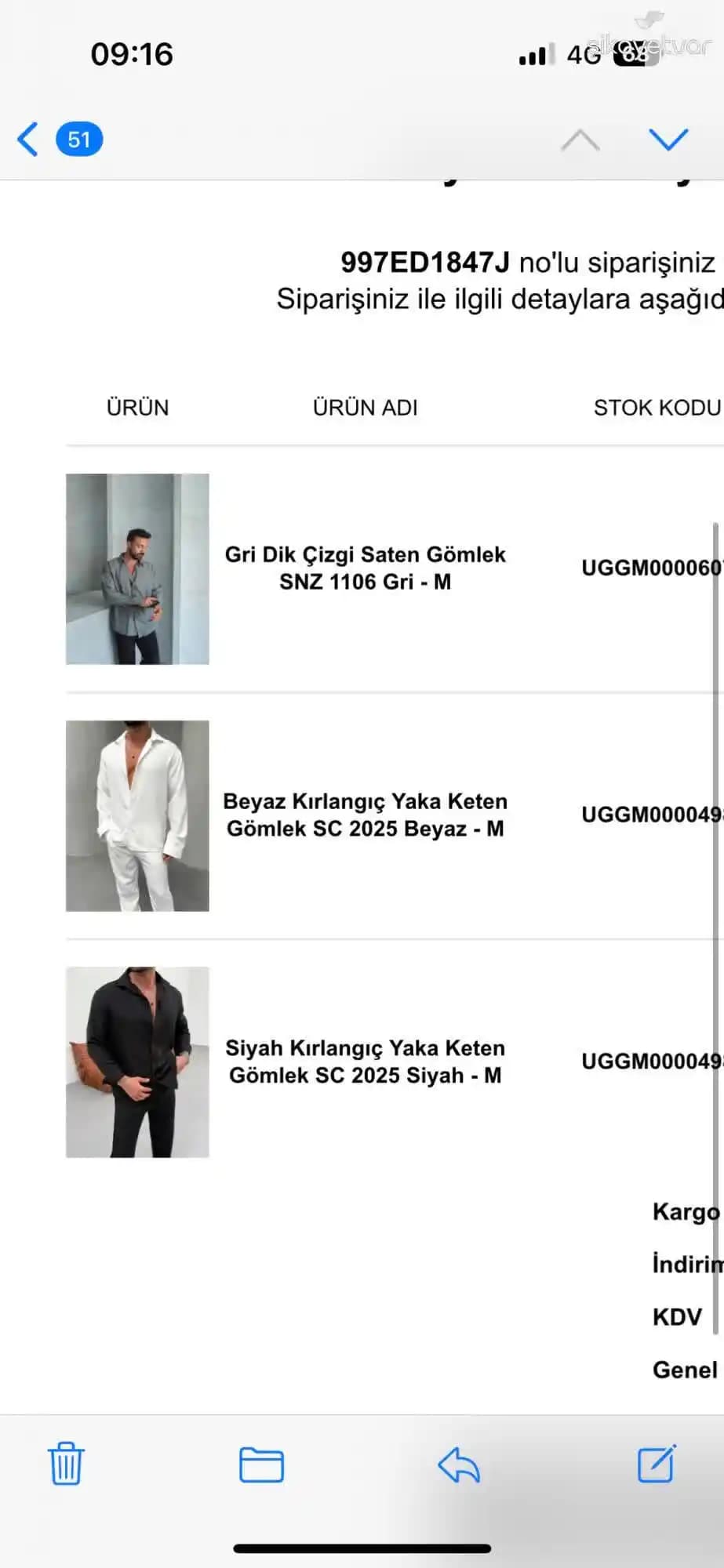Tap the KDV summary row label
The width and height of the screenshot is (724, 1568).
pyautogui.click(x=678, y=1316)
